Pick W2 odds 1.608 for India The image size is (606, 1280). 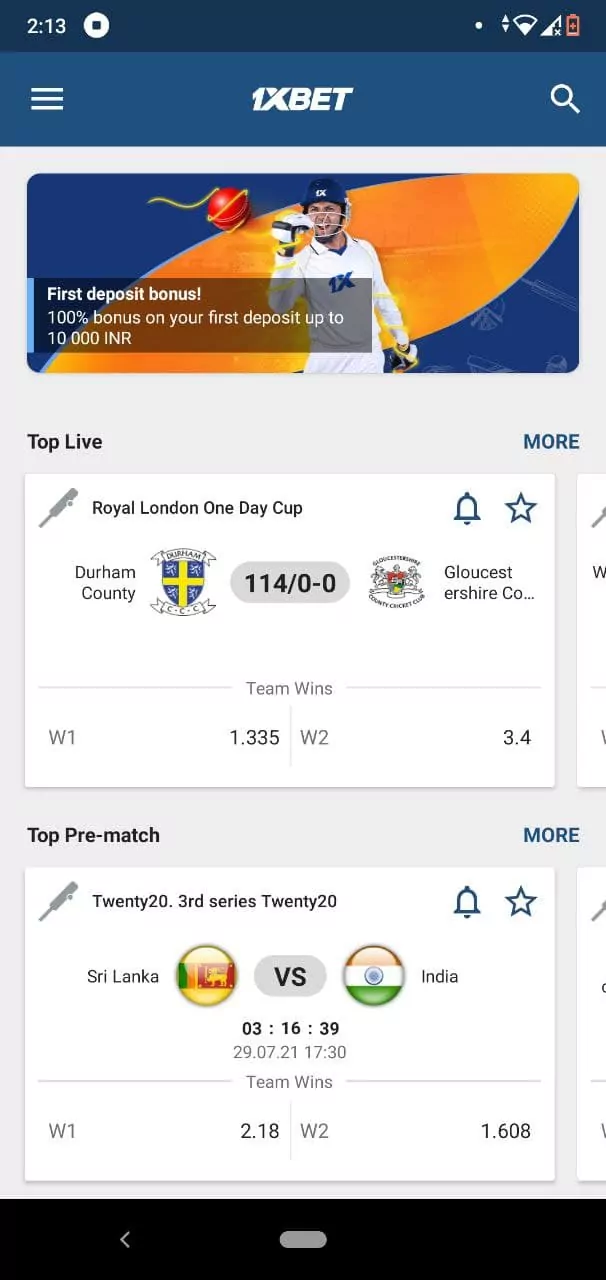[416, 1131]
